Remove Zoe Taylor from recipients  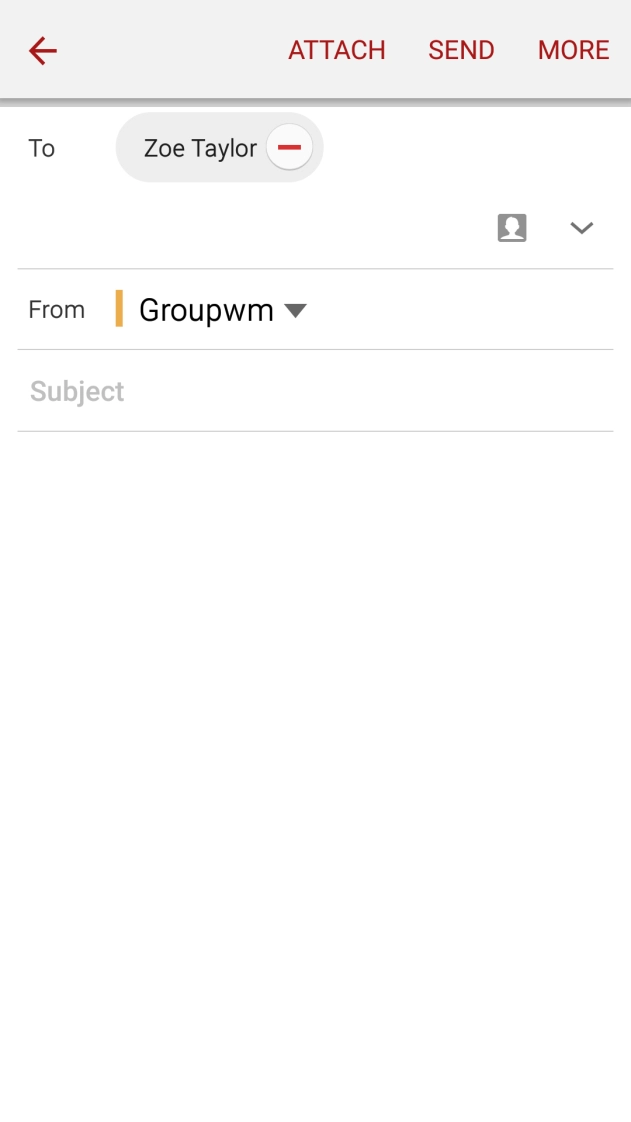[289, 148]
